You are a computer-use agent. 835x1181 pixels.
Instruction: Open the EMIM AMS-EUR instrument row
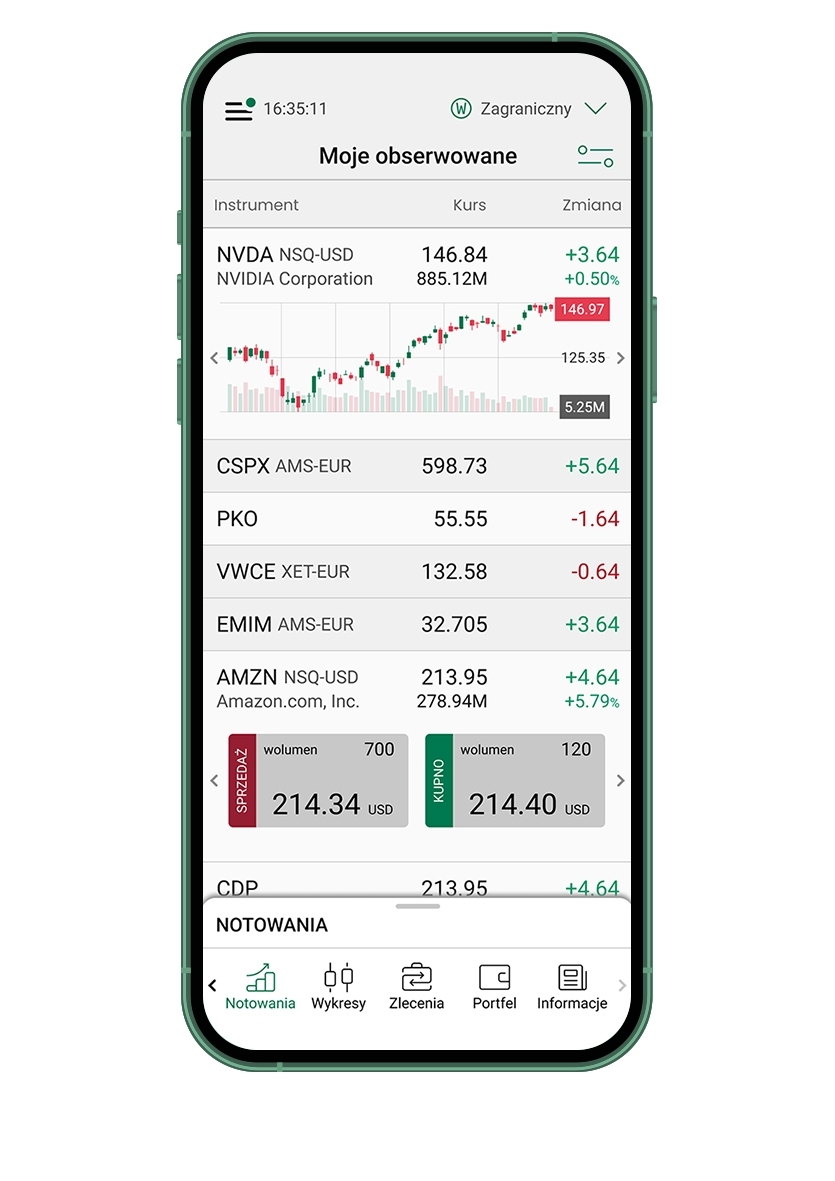pos(416,625)
